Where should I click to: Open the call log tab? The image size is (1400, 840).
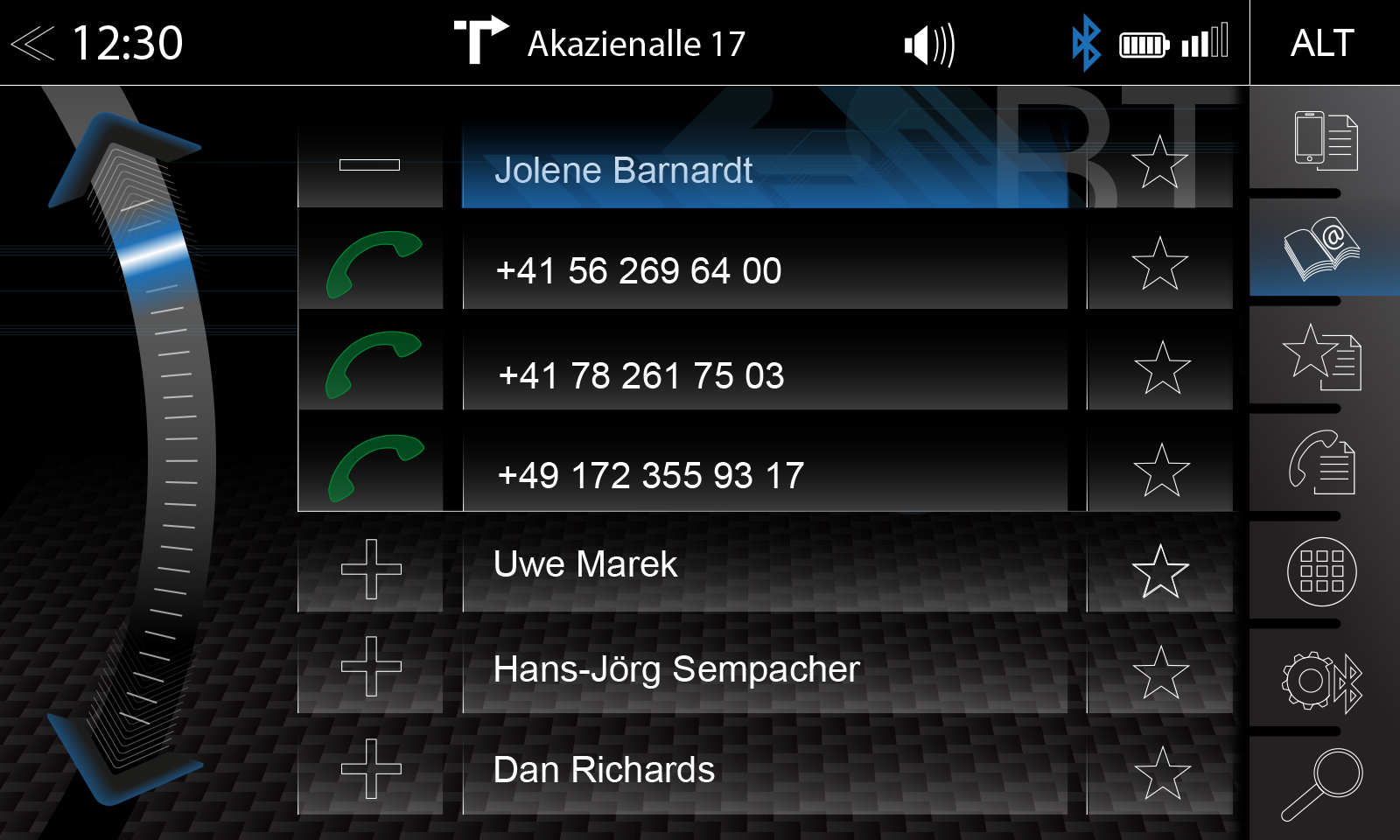[1321, 463]
